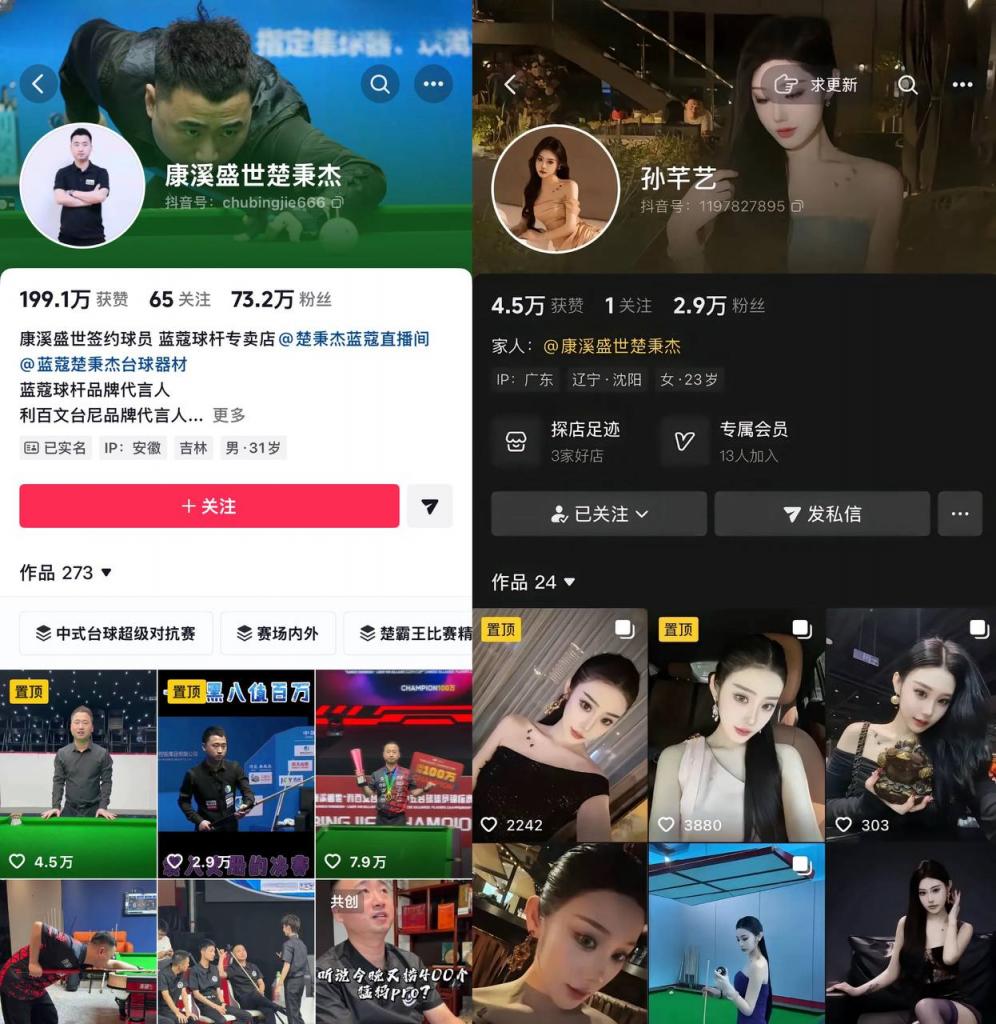Select the 赛场内外 collection chip

(278, 633)
